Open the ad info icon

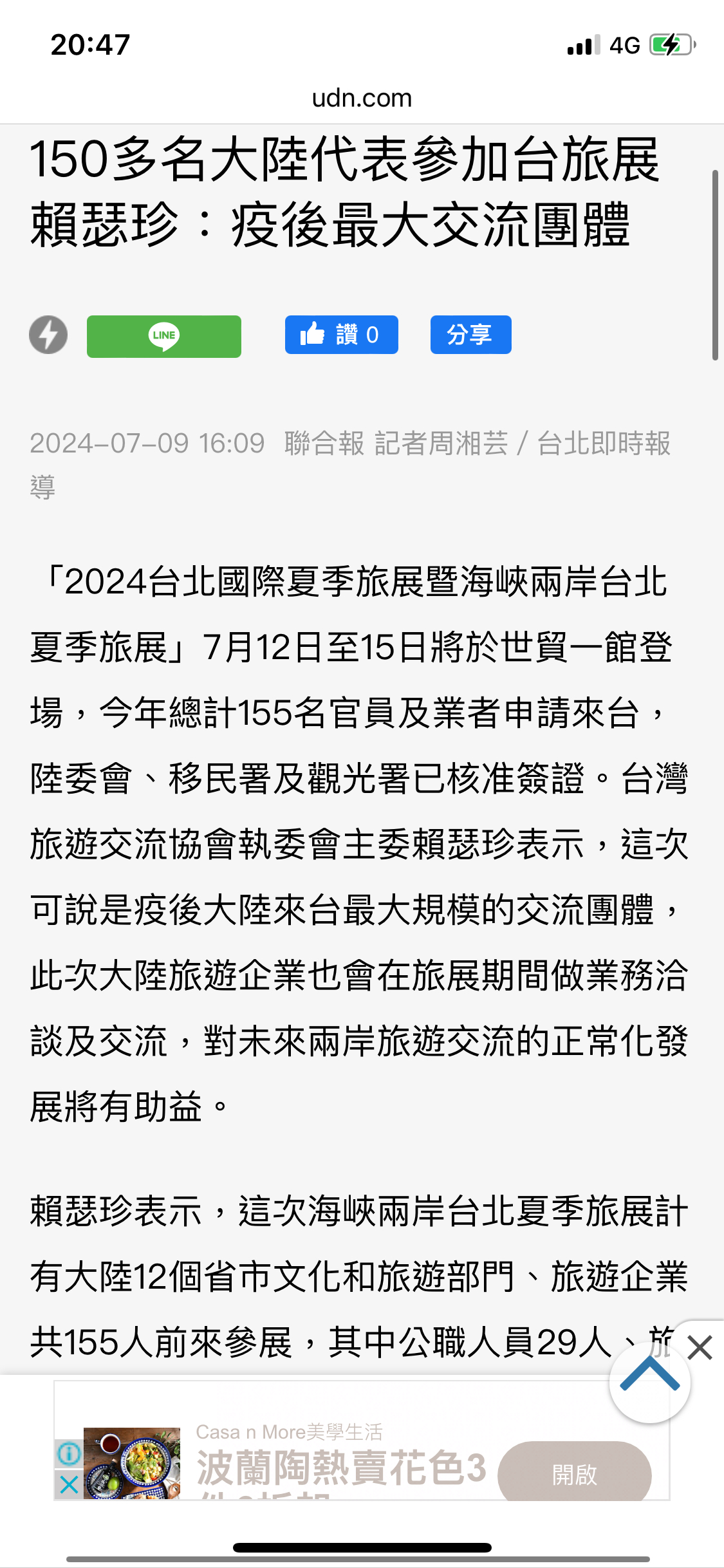pyautogui.click(x=69, y=1453)
